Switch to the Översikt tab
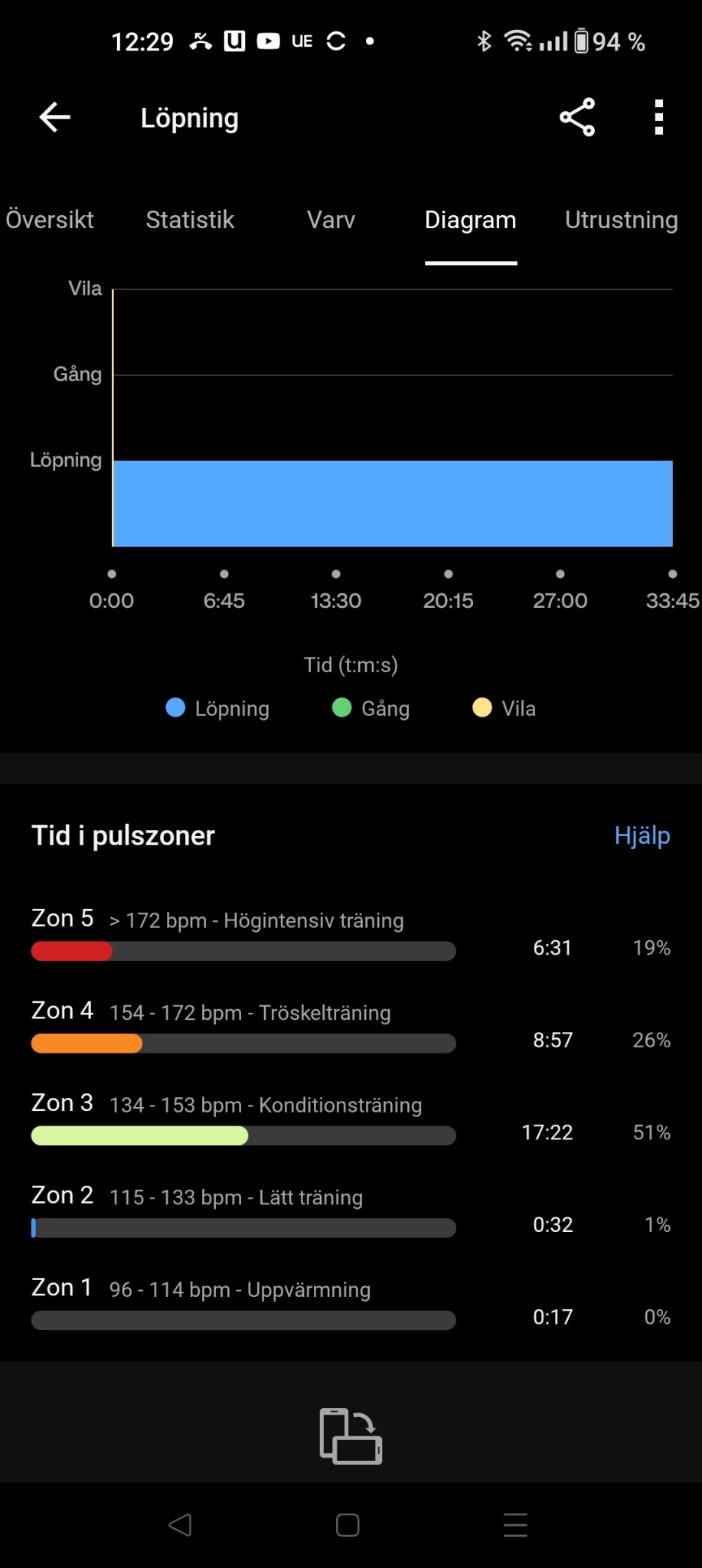The image size is (702, 1568). pos(50,220)
